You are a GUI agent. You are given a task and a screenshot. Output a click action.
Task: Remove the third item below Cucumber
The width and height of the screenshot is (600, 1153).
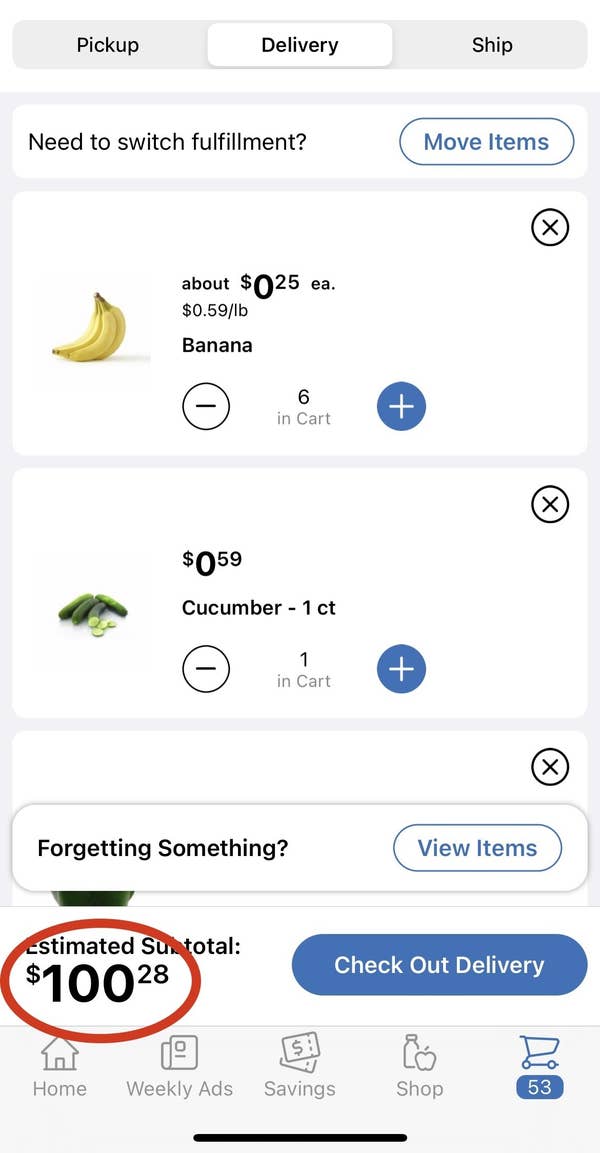tap(550, 768)
